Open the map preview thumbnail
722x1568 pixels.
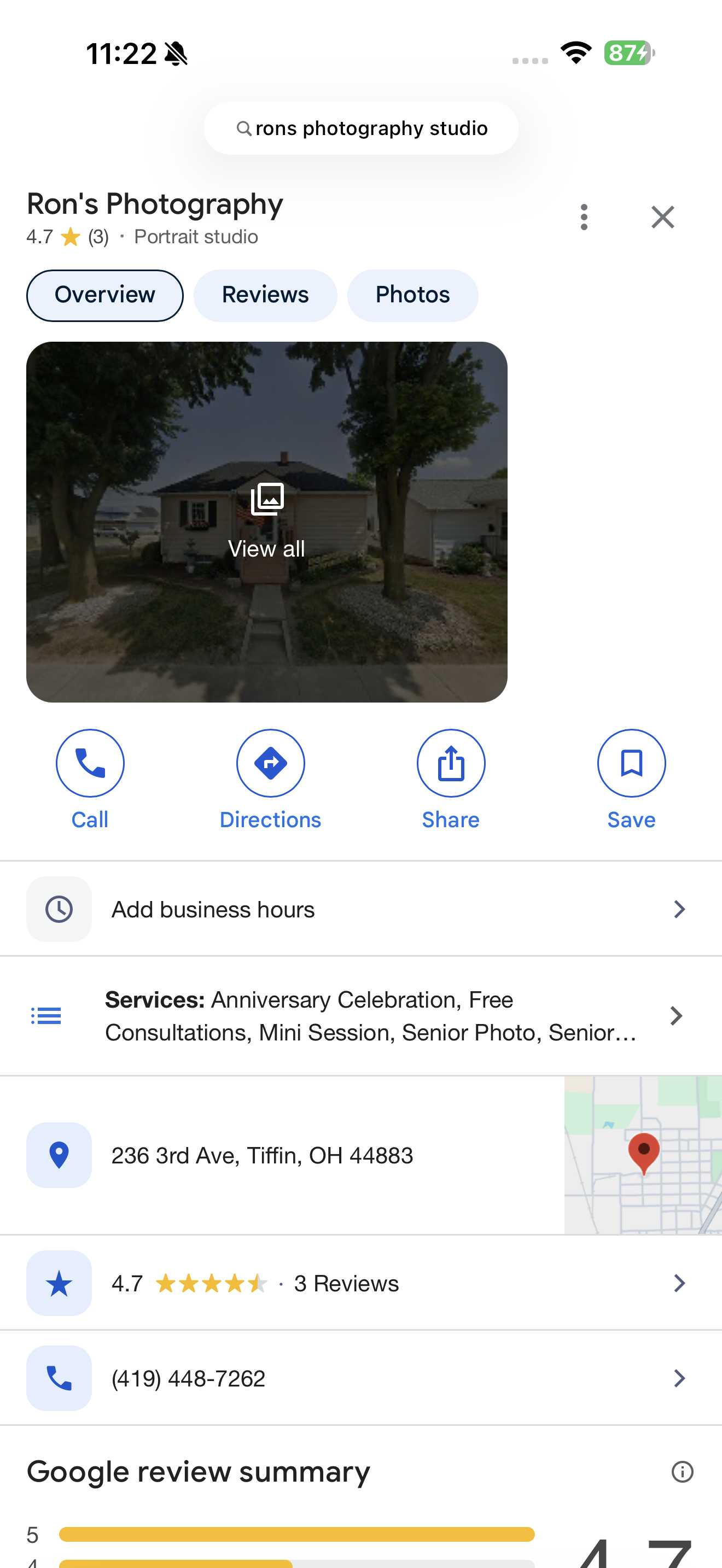(x=642, y=1155)
